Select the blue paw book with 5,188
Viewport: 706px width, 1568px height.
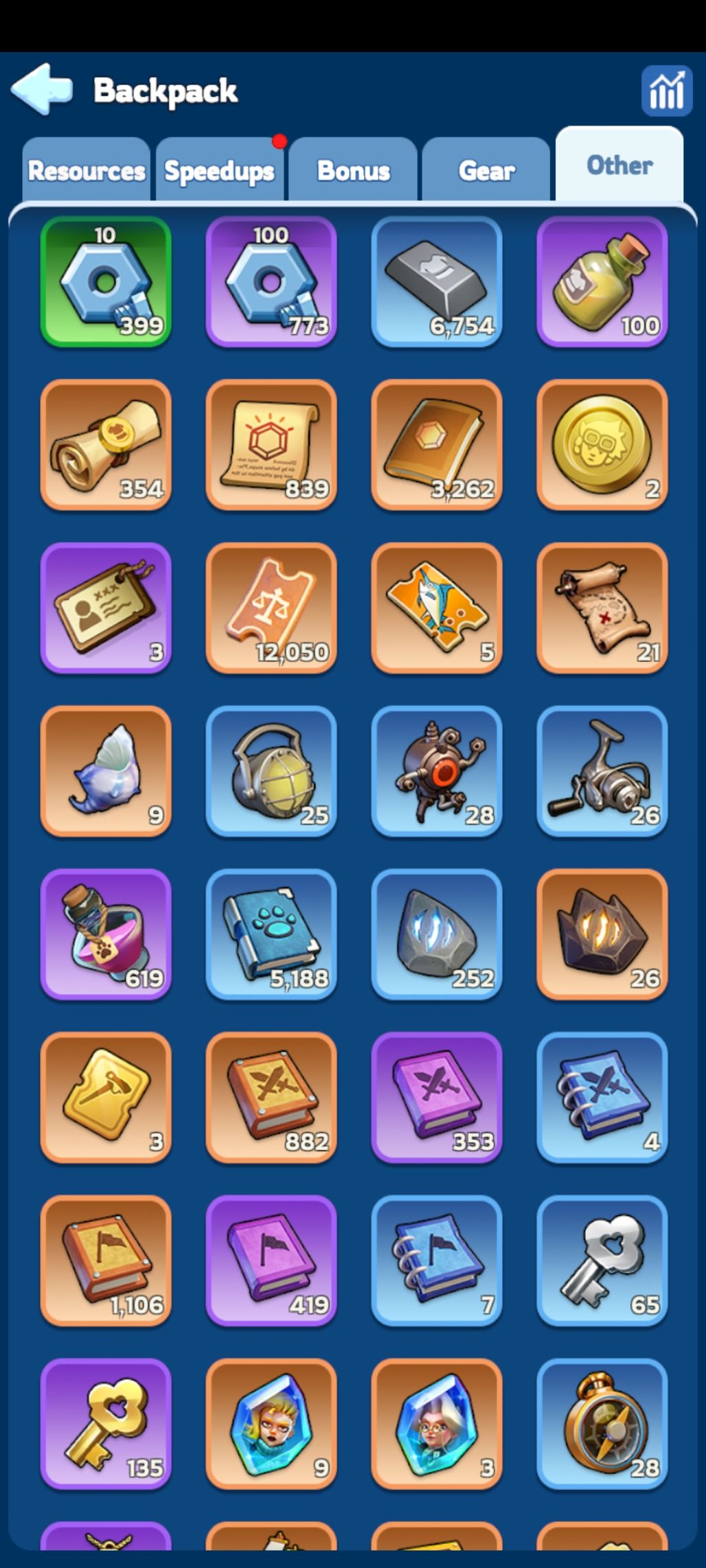pyautogui.click(x=271, y=934)
